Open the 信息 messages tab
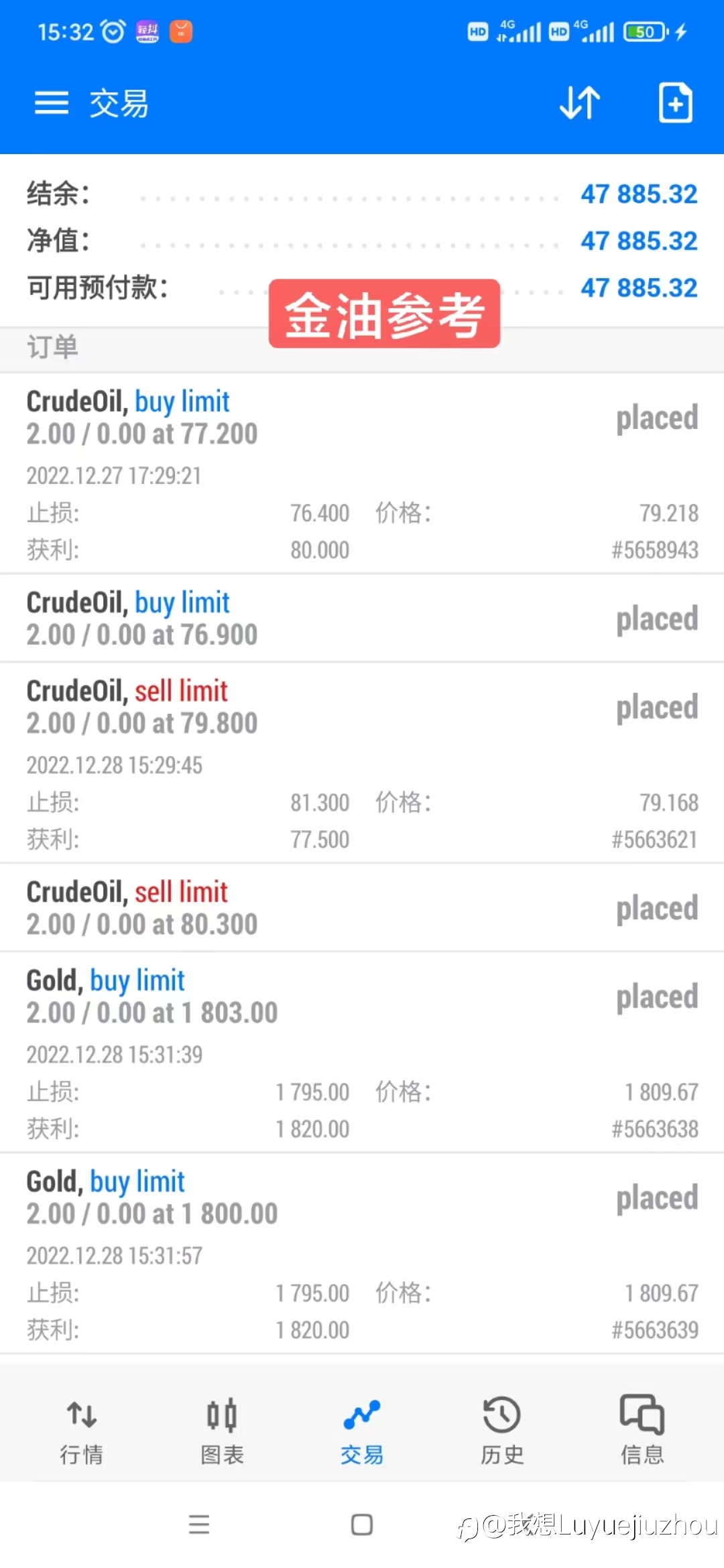Viewport: 724px width, 1568px height. [x=642, y=1431]
